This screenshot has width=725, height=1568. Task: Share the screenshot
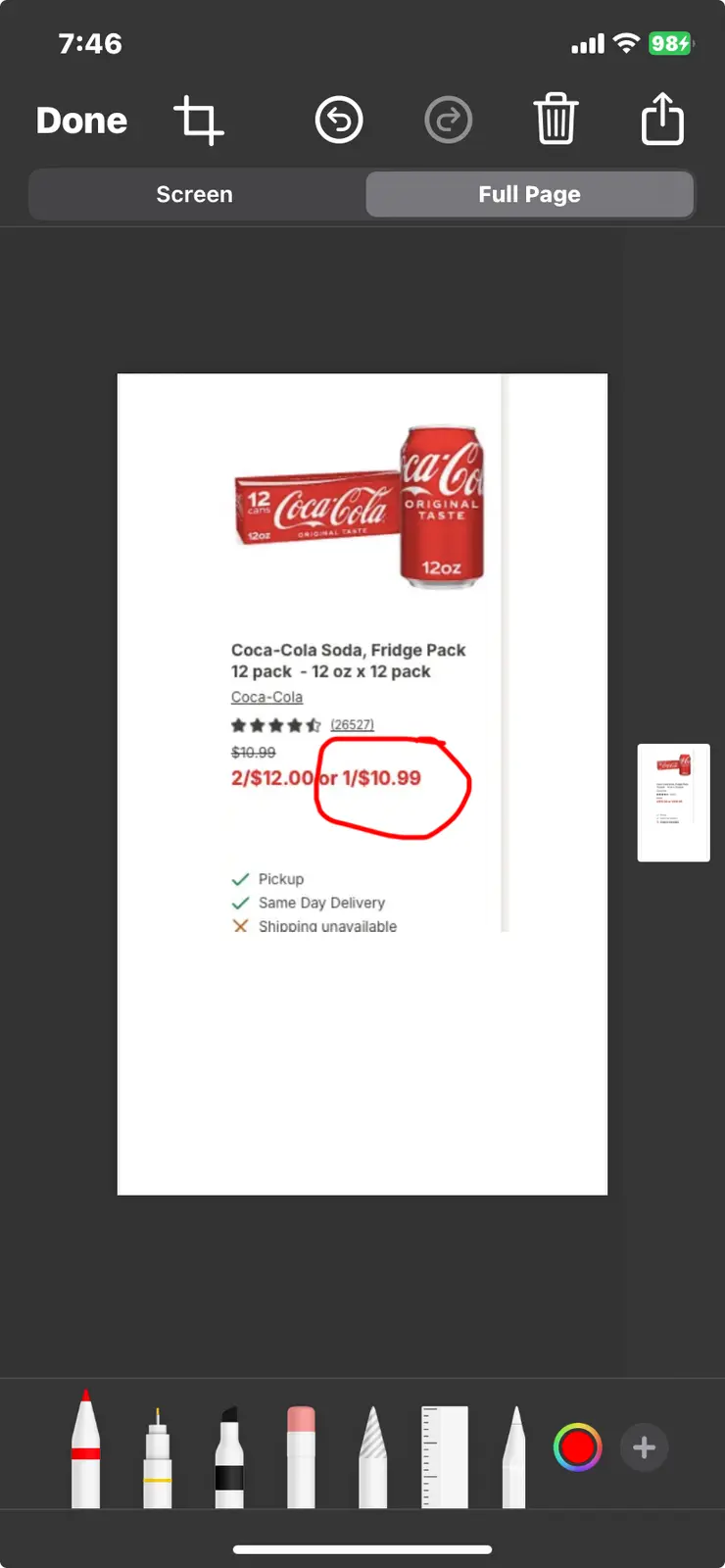662,120
